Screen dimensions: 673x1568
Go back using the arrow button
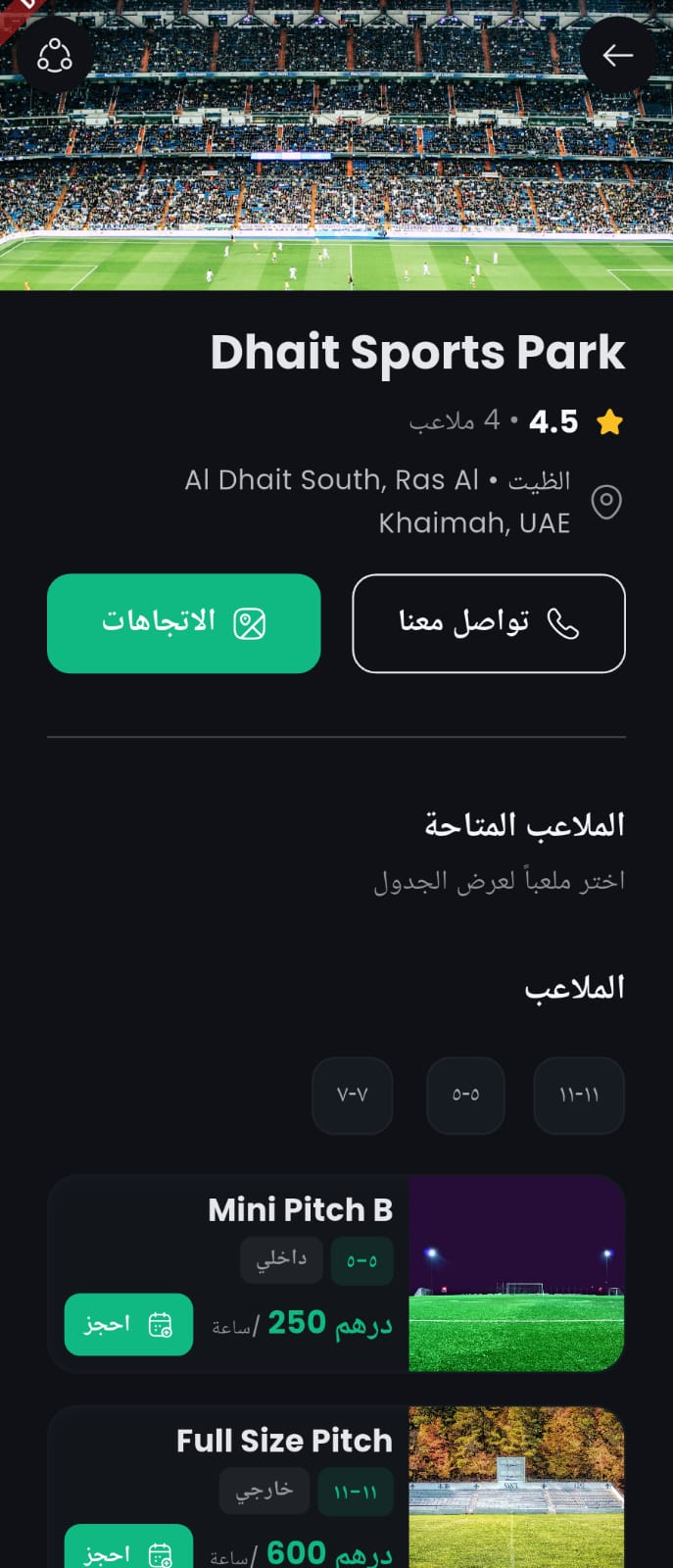[x=617, y=55]
